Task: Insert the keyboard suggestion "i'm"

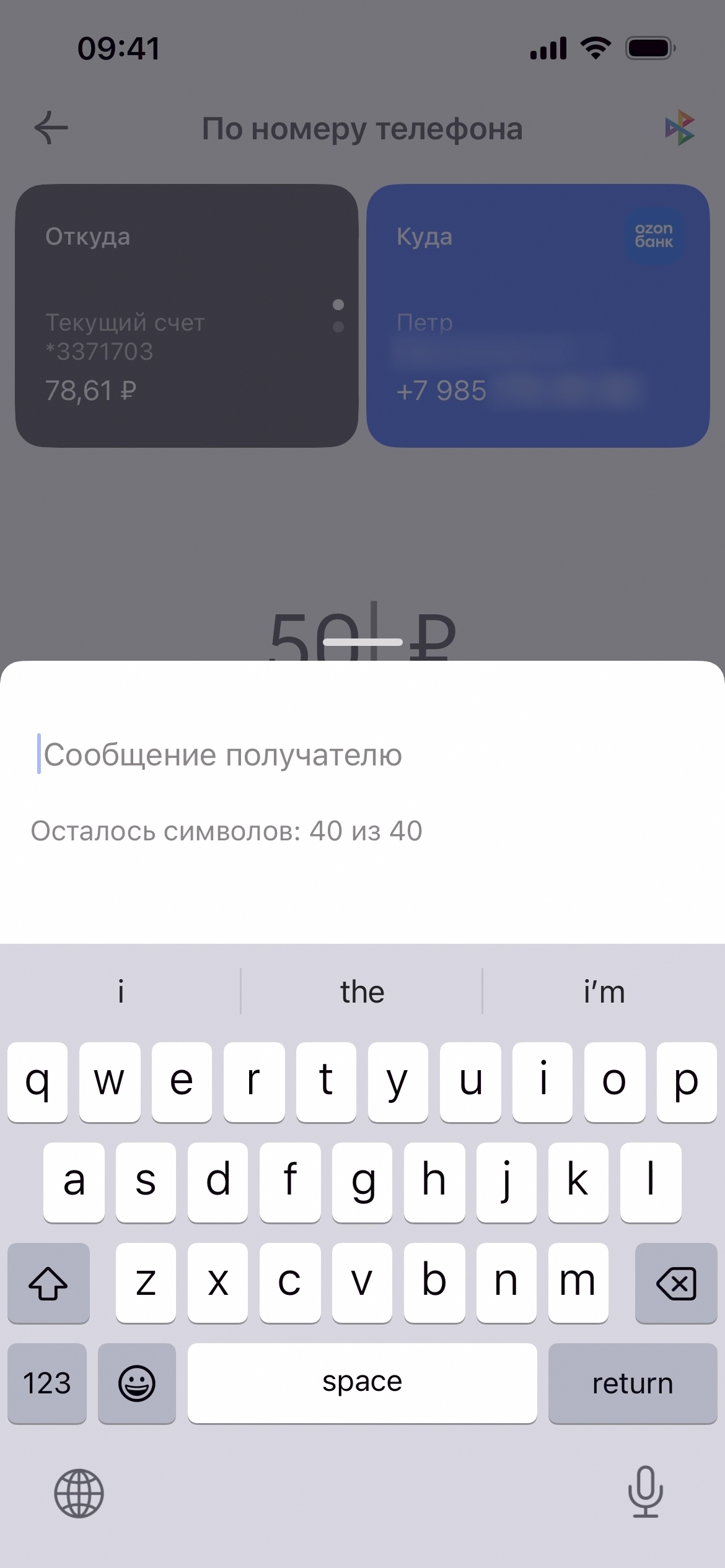Action: click(604, 992)
